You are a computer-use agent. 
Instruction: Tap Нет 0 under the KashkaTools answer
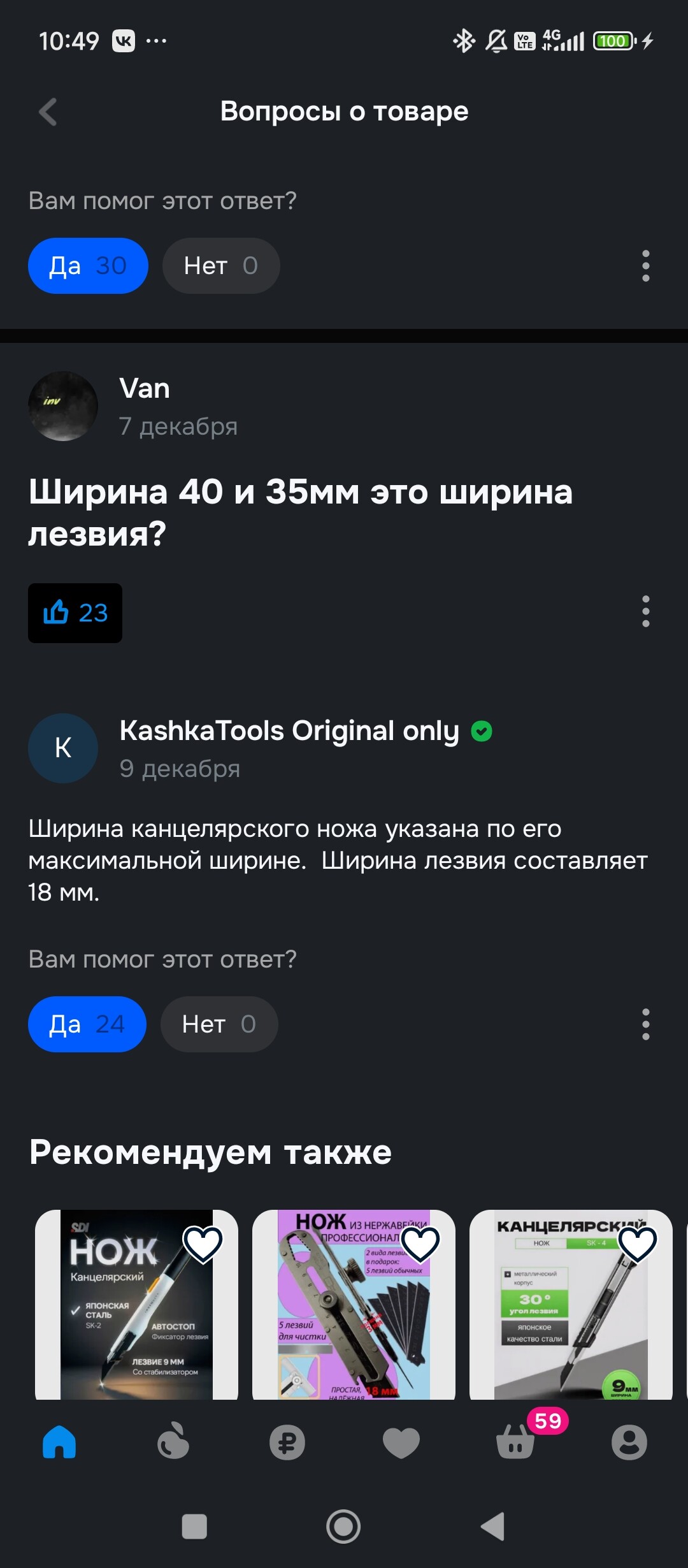coord(219,1024)
